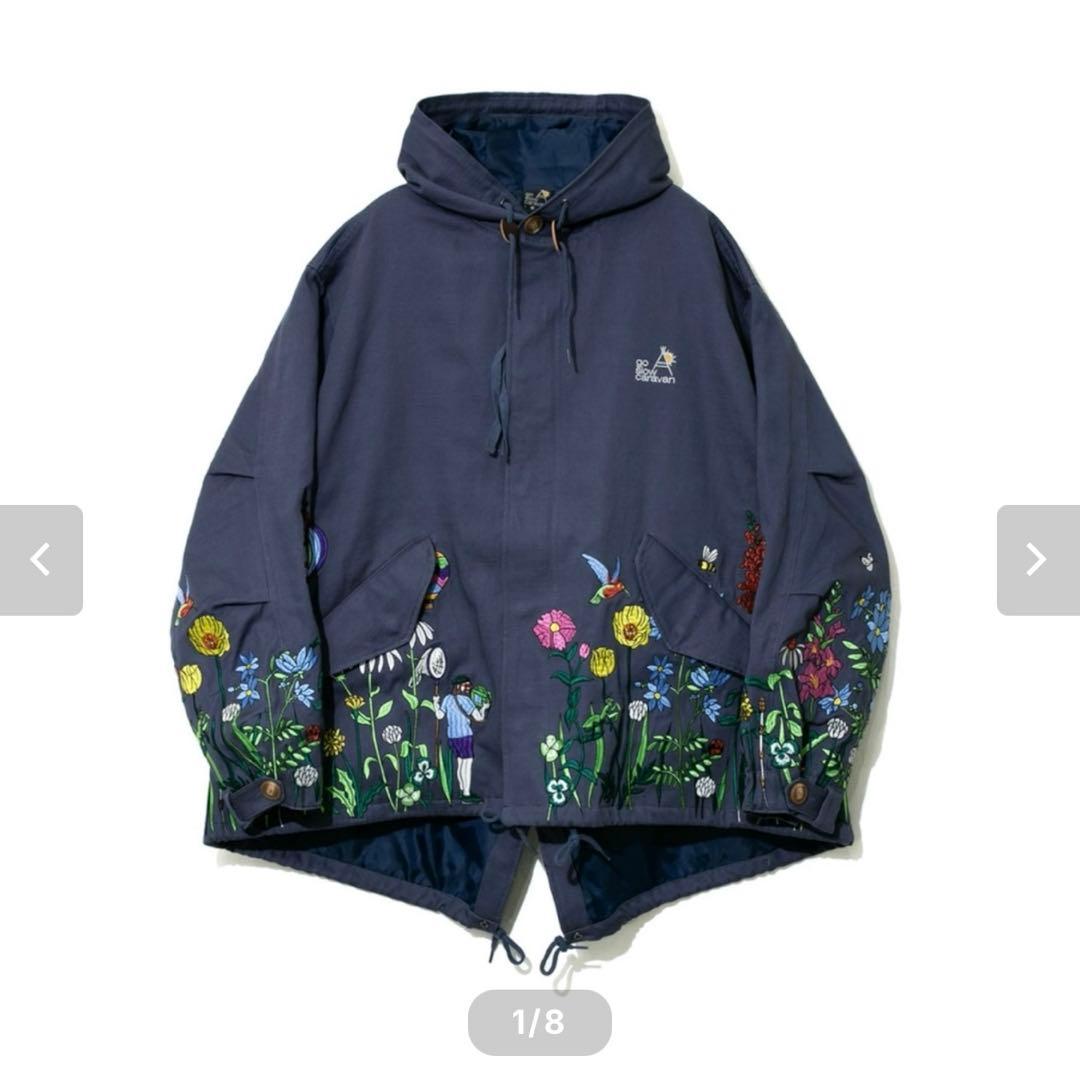Show the next product image
The height and width of the screenshot is (1080, 1080).
1037,560
